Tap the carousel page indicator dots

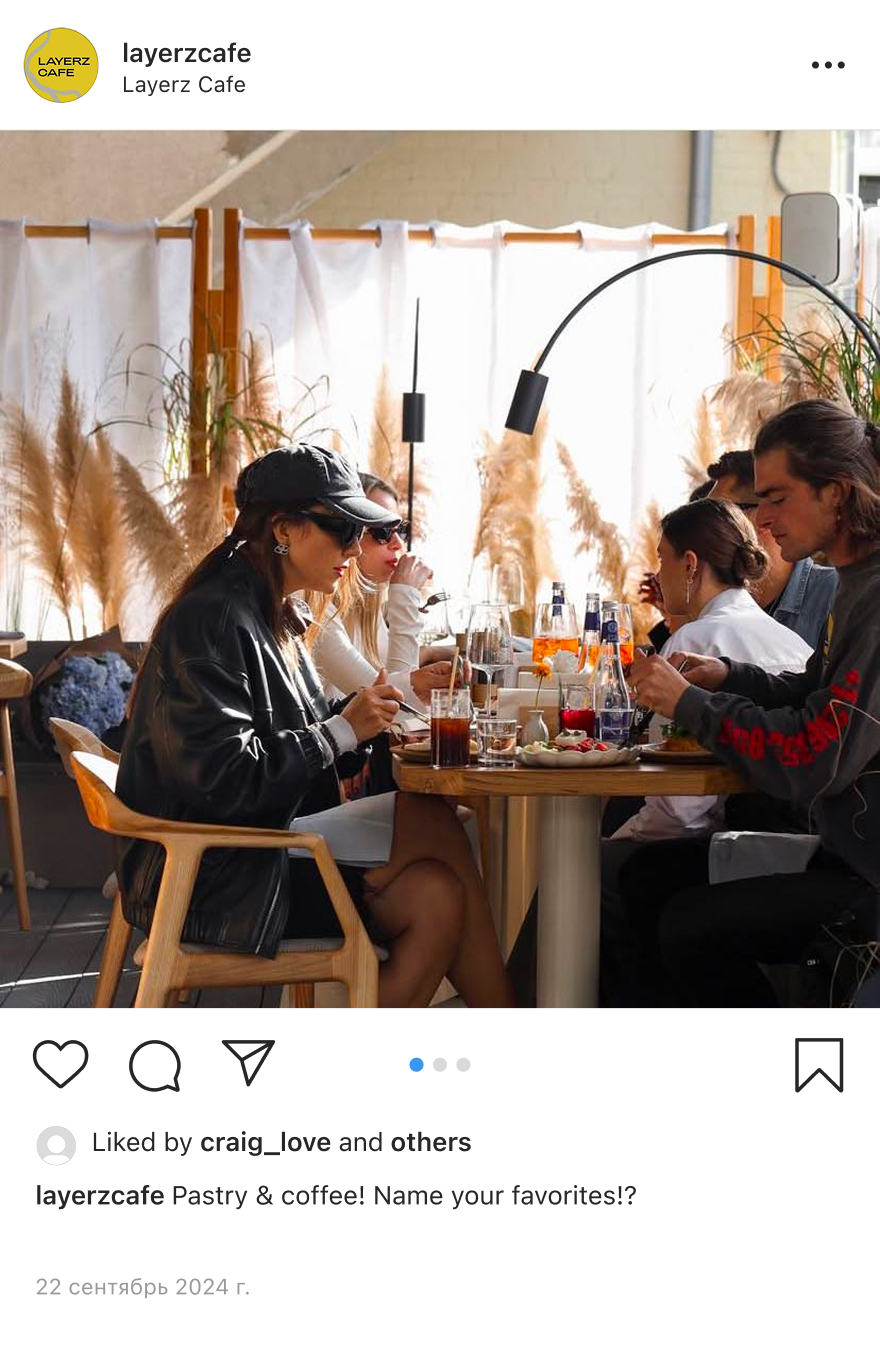pos(440,1065)
